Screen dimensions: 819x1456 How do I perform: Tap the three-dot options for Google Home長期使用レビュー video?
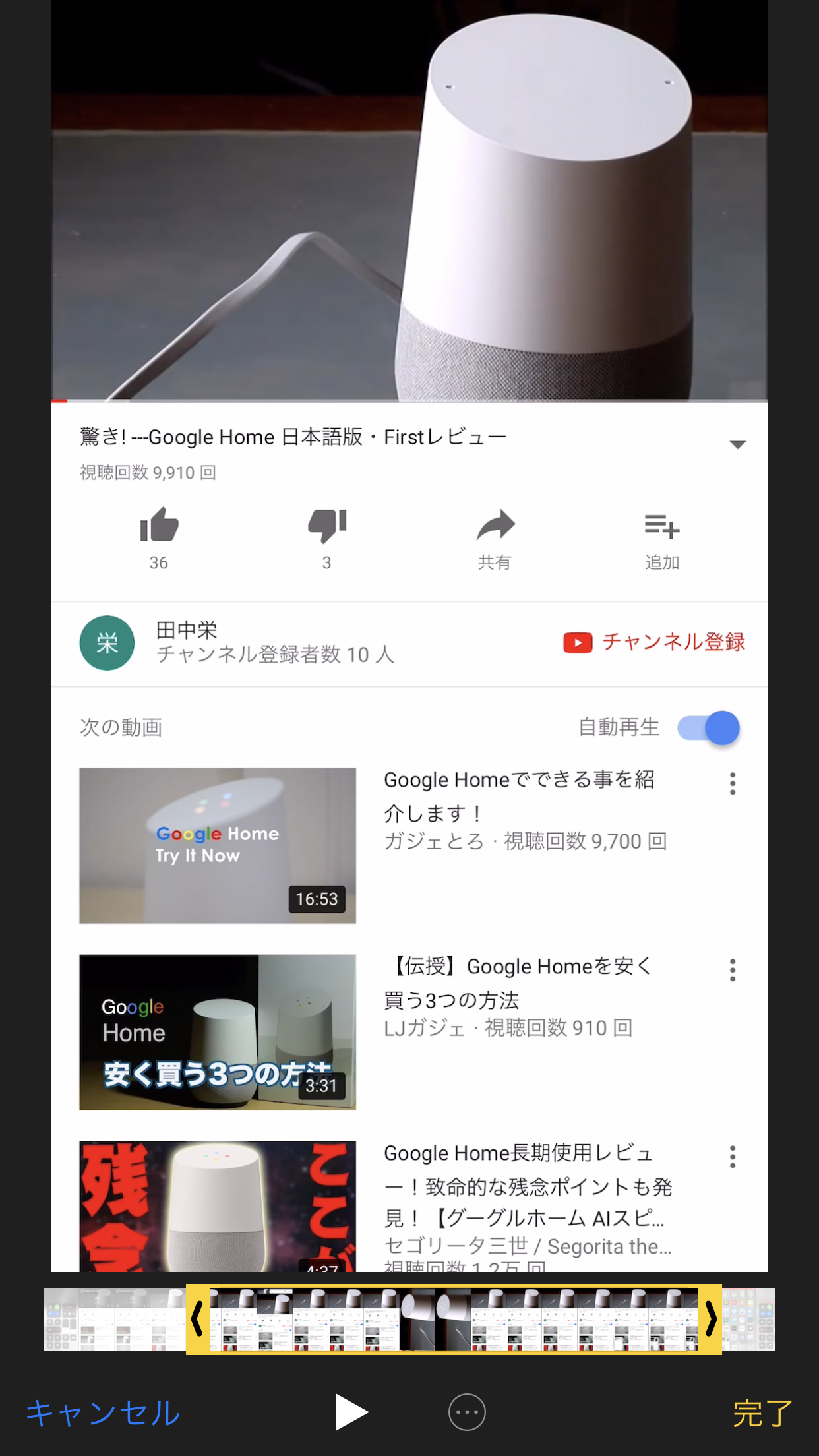point(731,1157)
